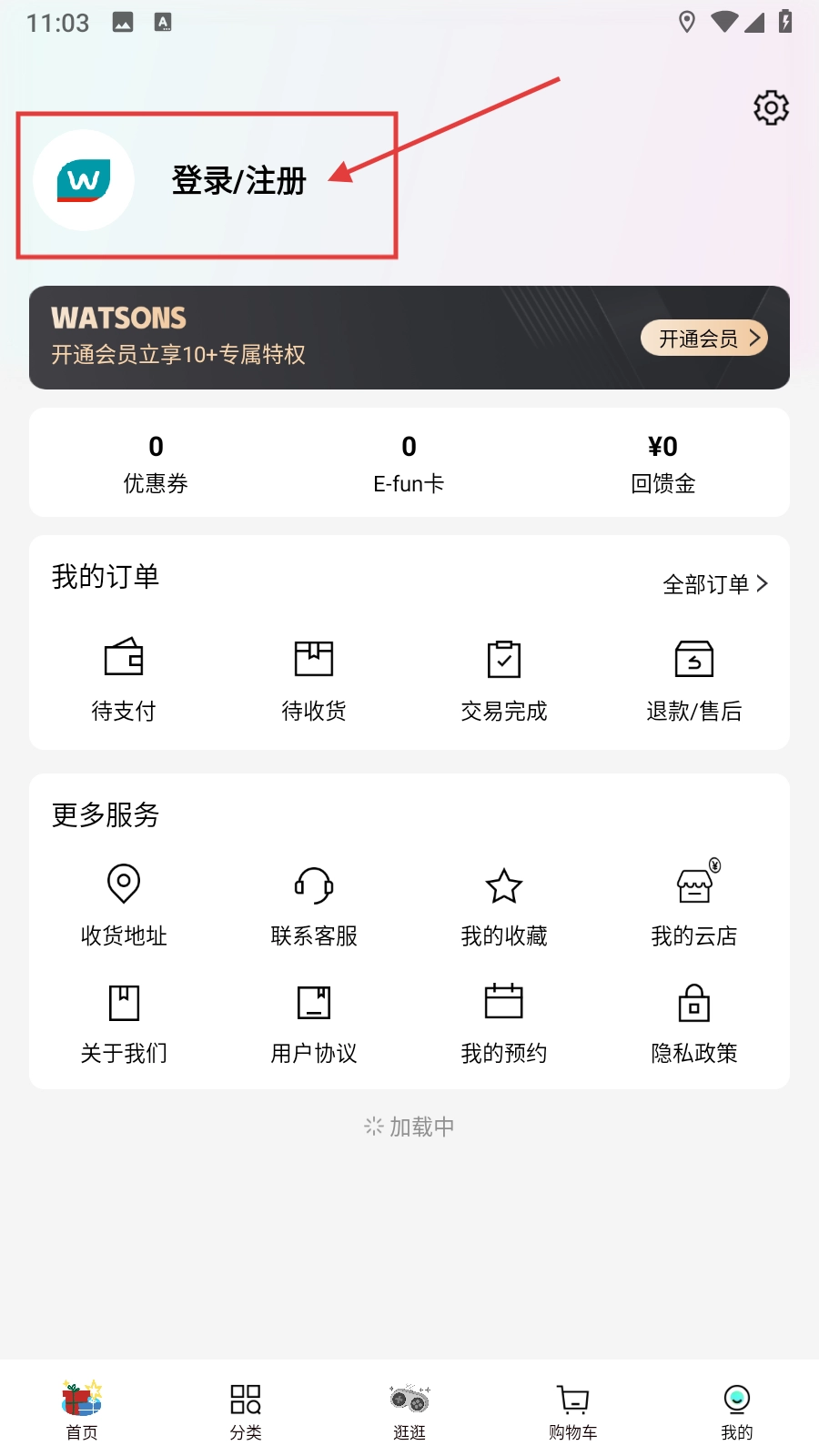The width and height of the screenshot is (819, 1456).
Task: Open 交易完成 orders
Action: (504, 679)
